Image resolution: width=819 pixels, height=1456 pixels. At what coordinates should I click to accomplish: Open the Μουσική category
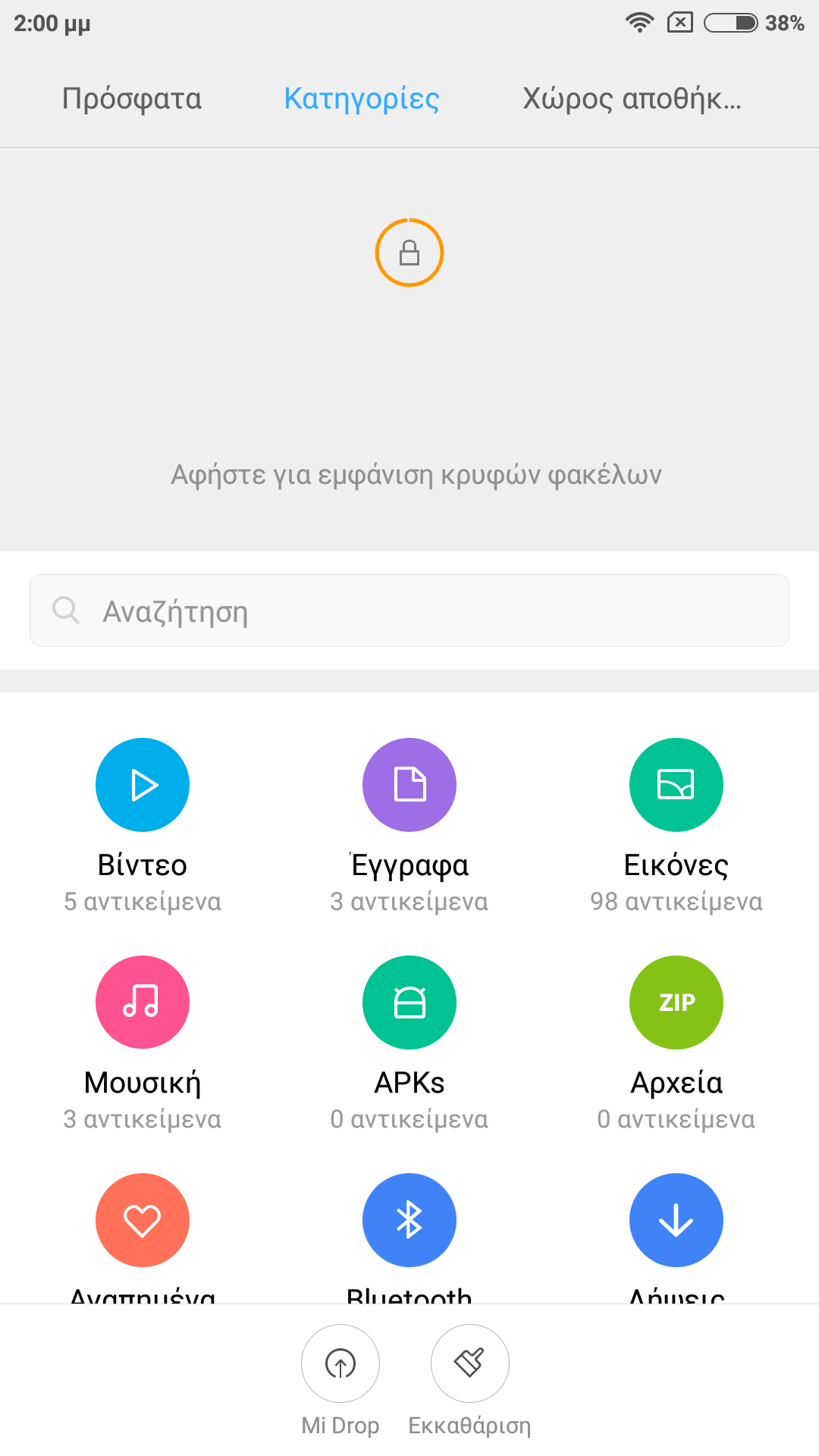click(143, 1003)
